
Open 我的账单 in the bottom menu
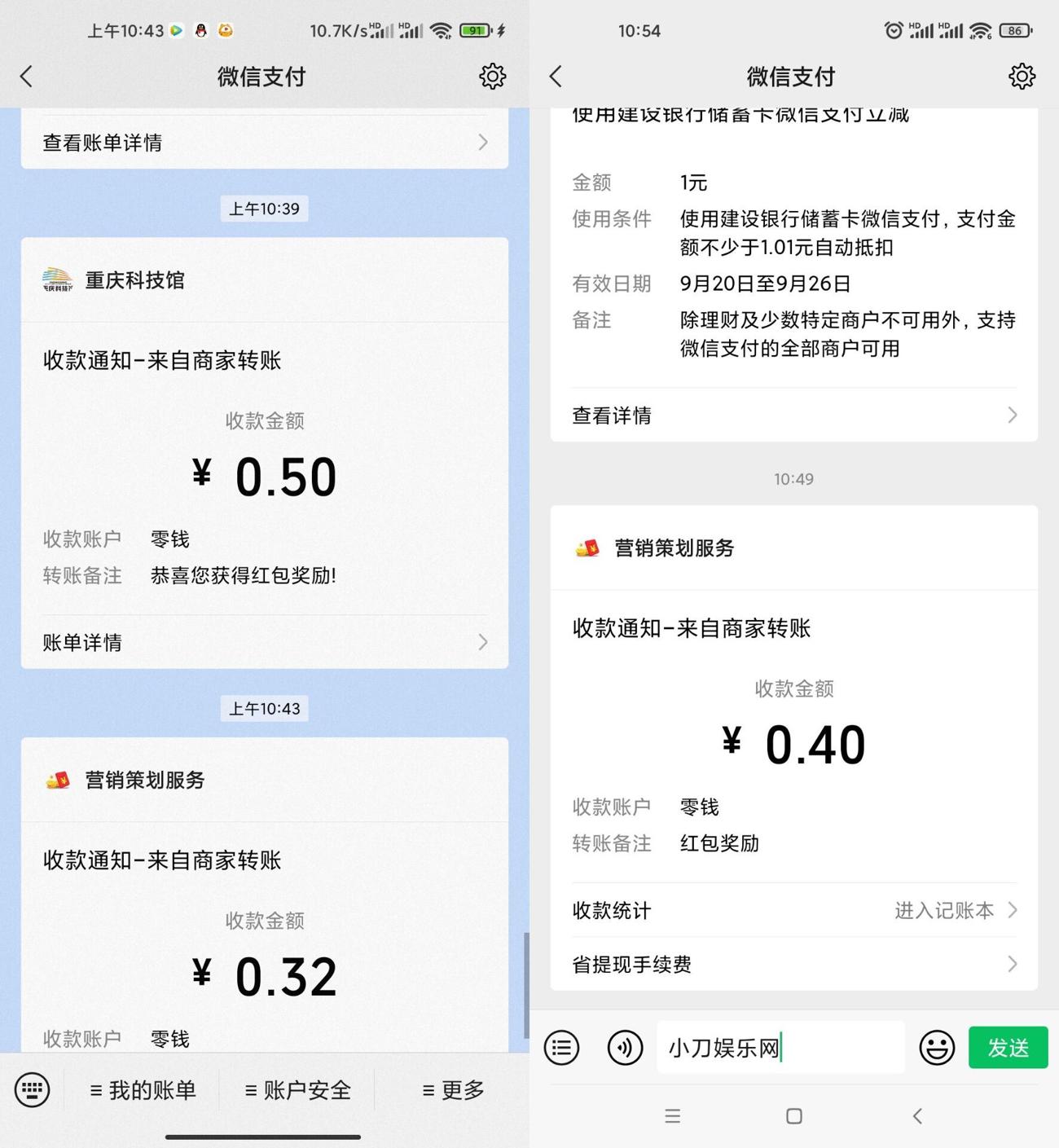tap(143, 1089)
